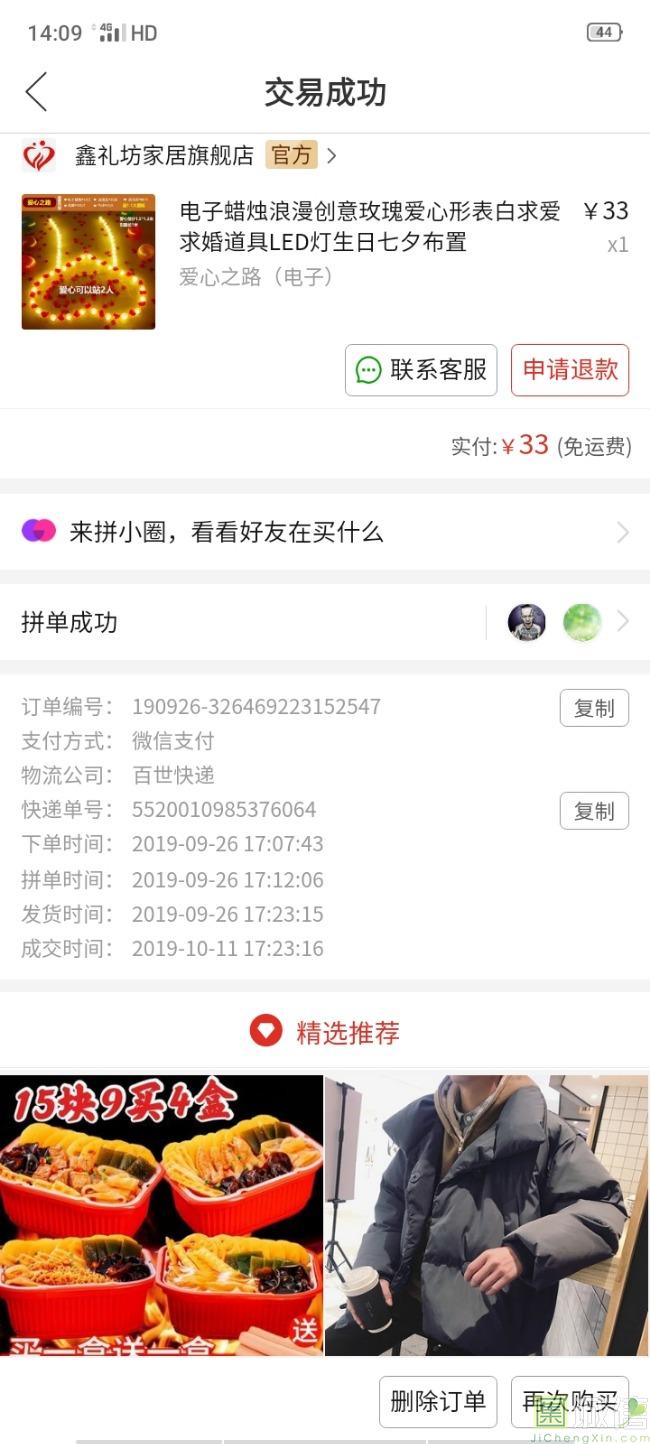Open the recommended black puffer jacket
This screenshot has width=650, height=1444.
pyautogui.click(x=486, y=1215)
